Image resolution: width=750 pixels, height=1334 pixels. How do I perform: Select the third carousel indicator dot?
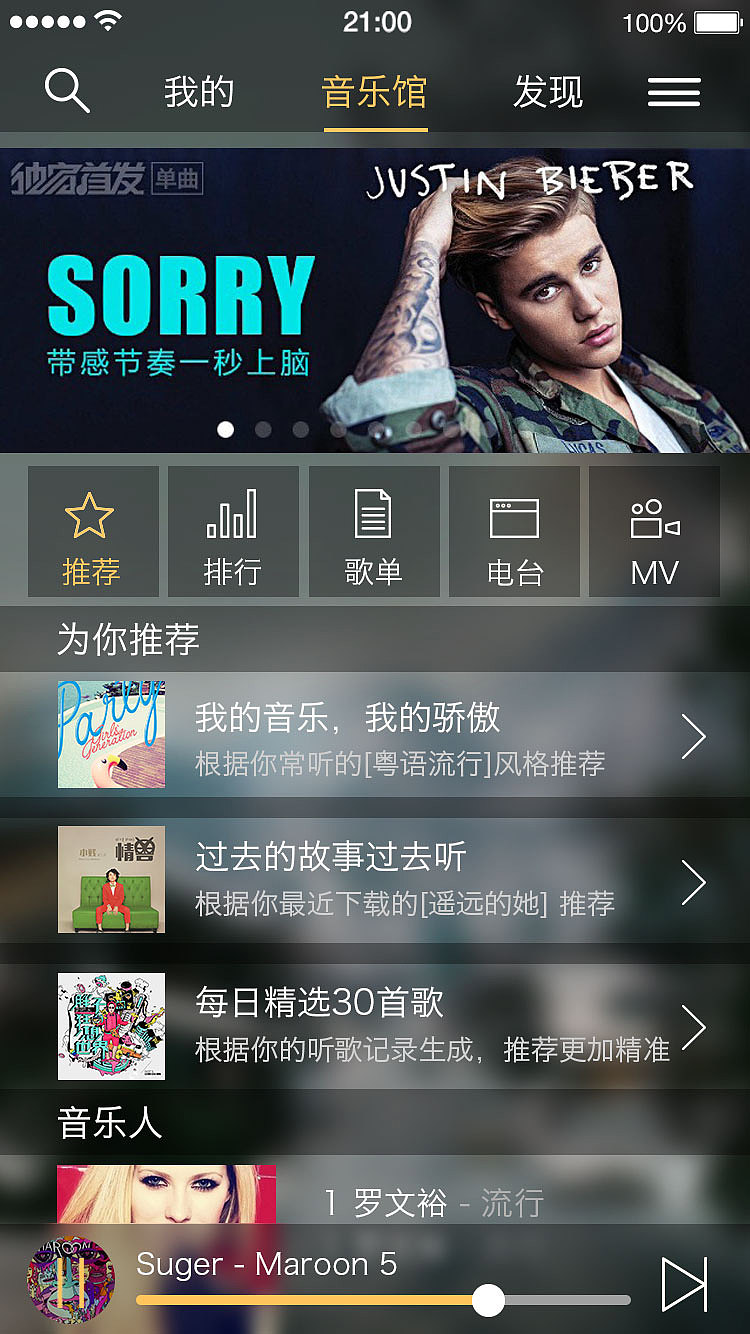[x=301, y=429]
